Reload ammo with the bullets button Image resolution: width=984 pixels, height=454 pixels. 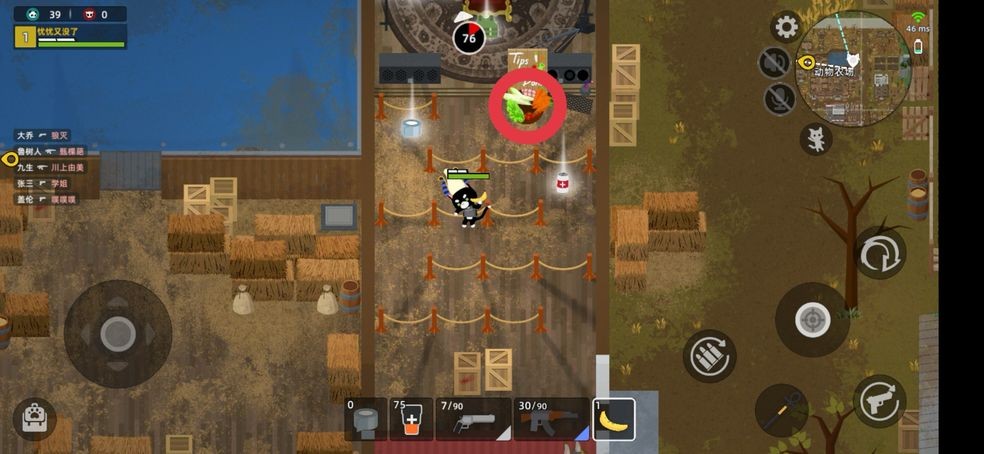tap(710, 356)
